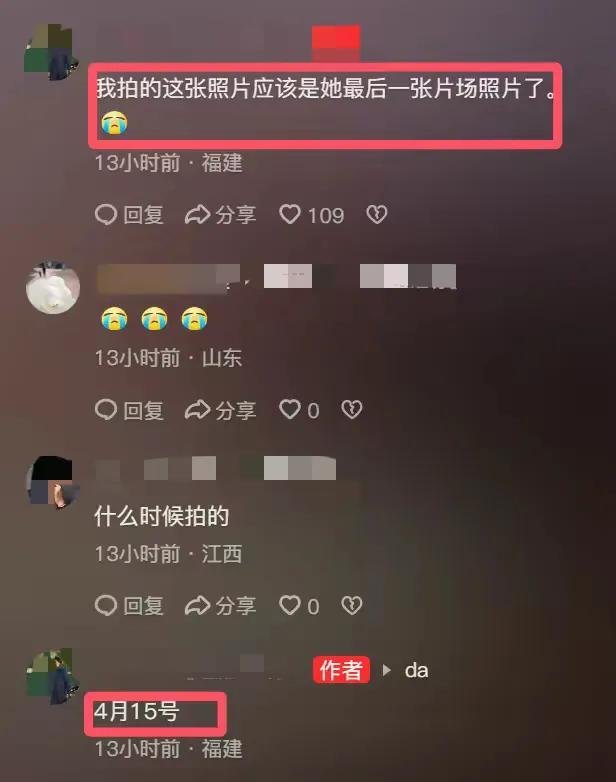Open the avatar of the 山东 commenter
Screen dimensions: 616x782
[52, 288]
